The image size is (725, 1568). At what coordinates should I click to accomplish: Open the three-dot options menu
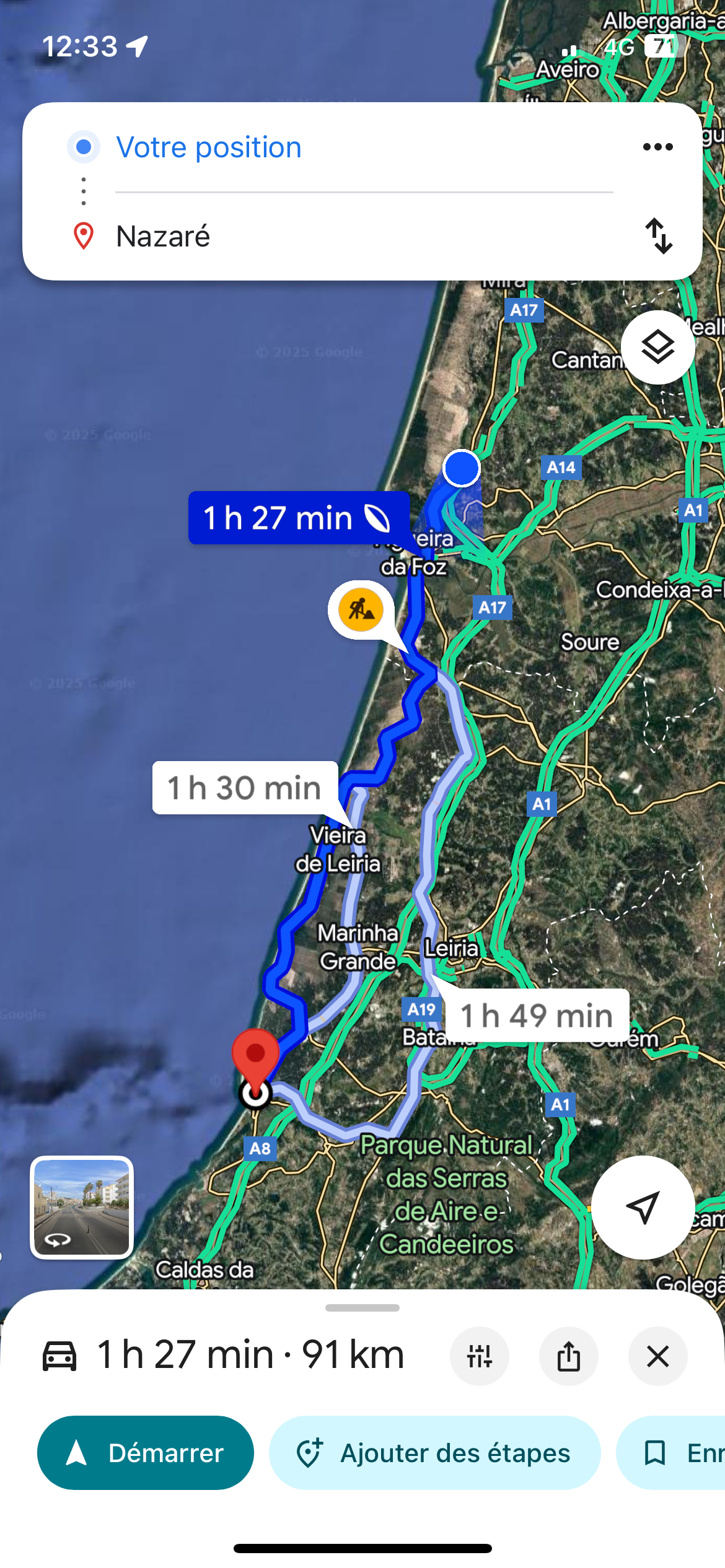tap(657, 147)
